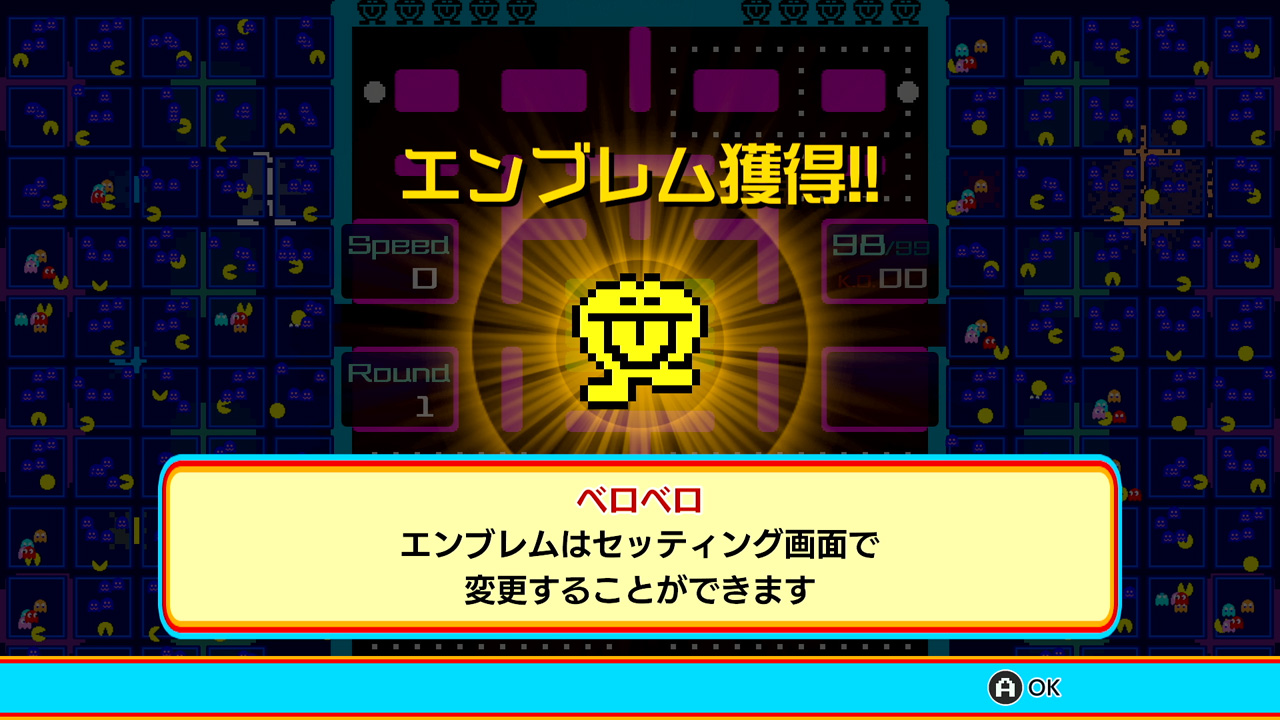Confirm with the OK button

pyautogui.click(x=1024, y=688)
